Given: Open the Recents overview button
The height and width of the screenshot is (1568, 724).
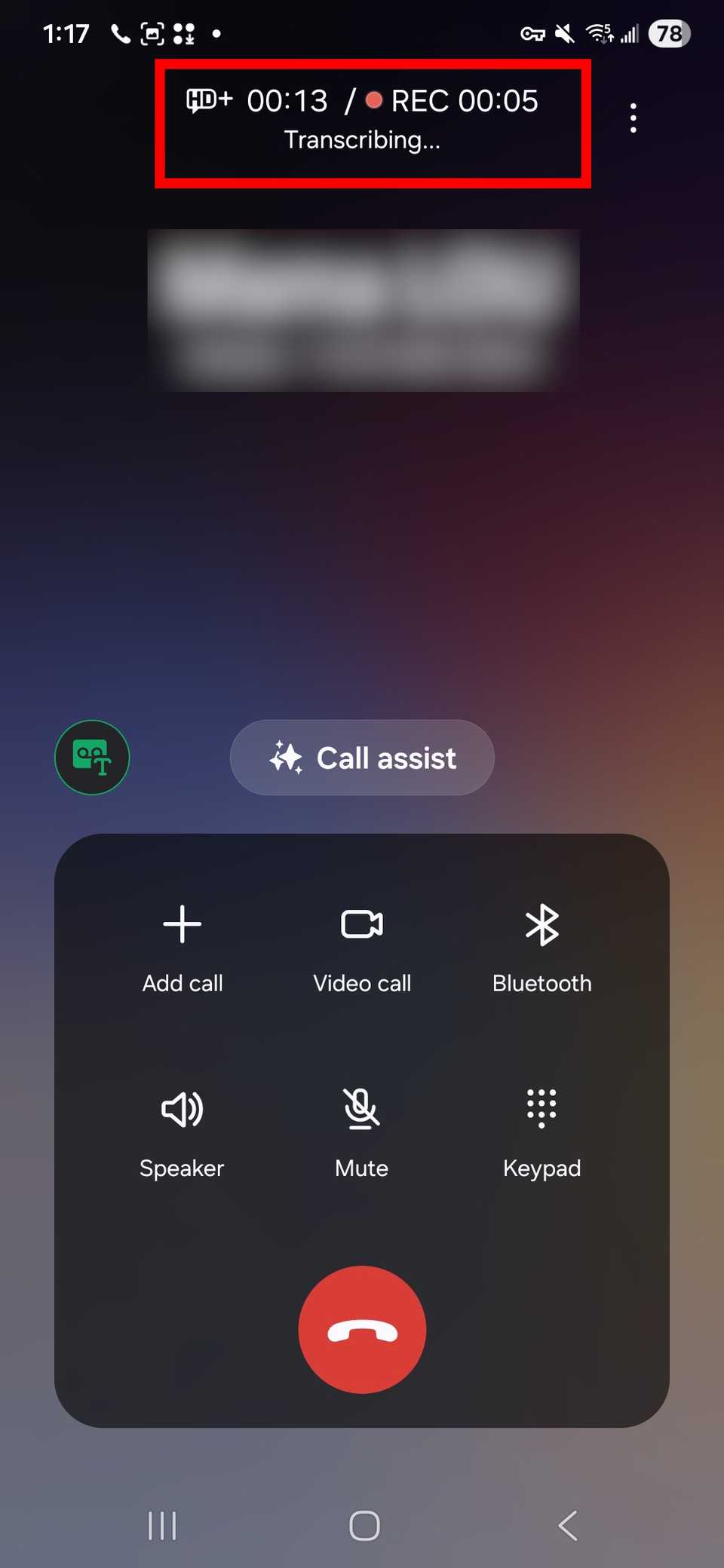Looking at the screenshot, I should coord(163,1525).
